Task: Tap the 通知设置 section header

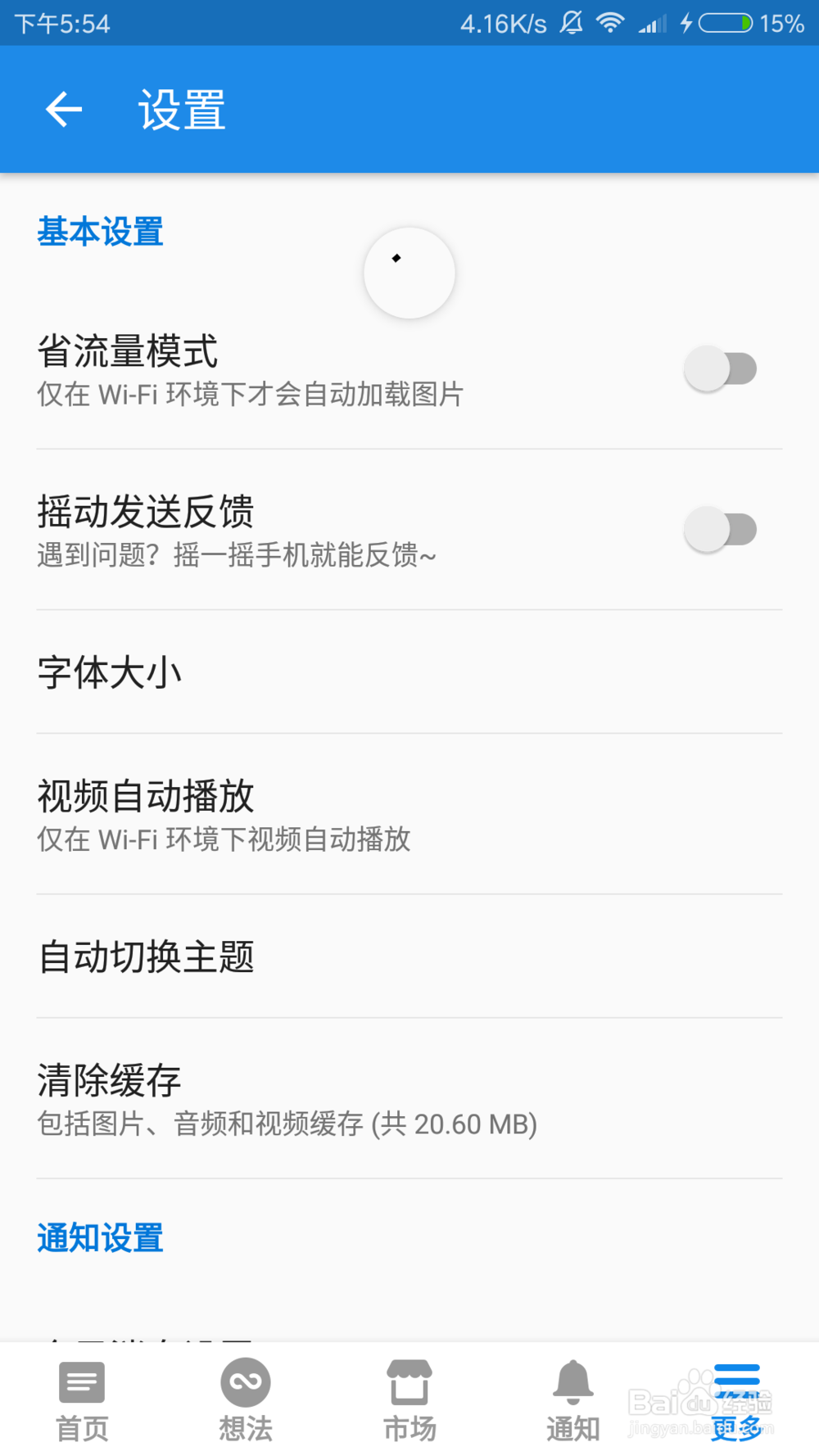Action: coord(99,1237)
